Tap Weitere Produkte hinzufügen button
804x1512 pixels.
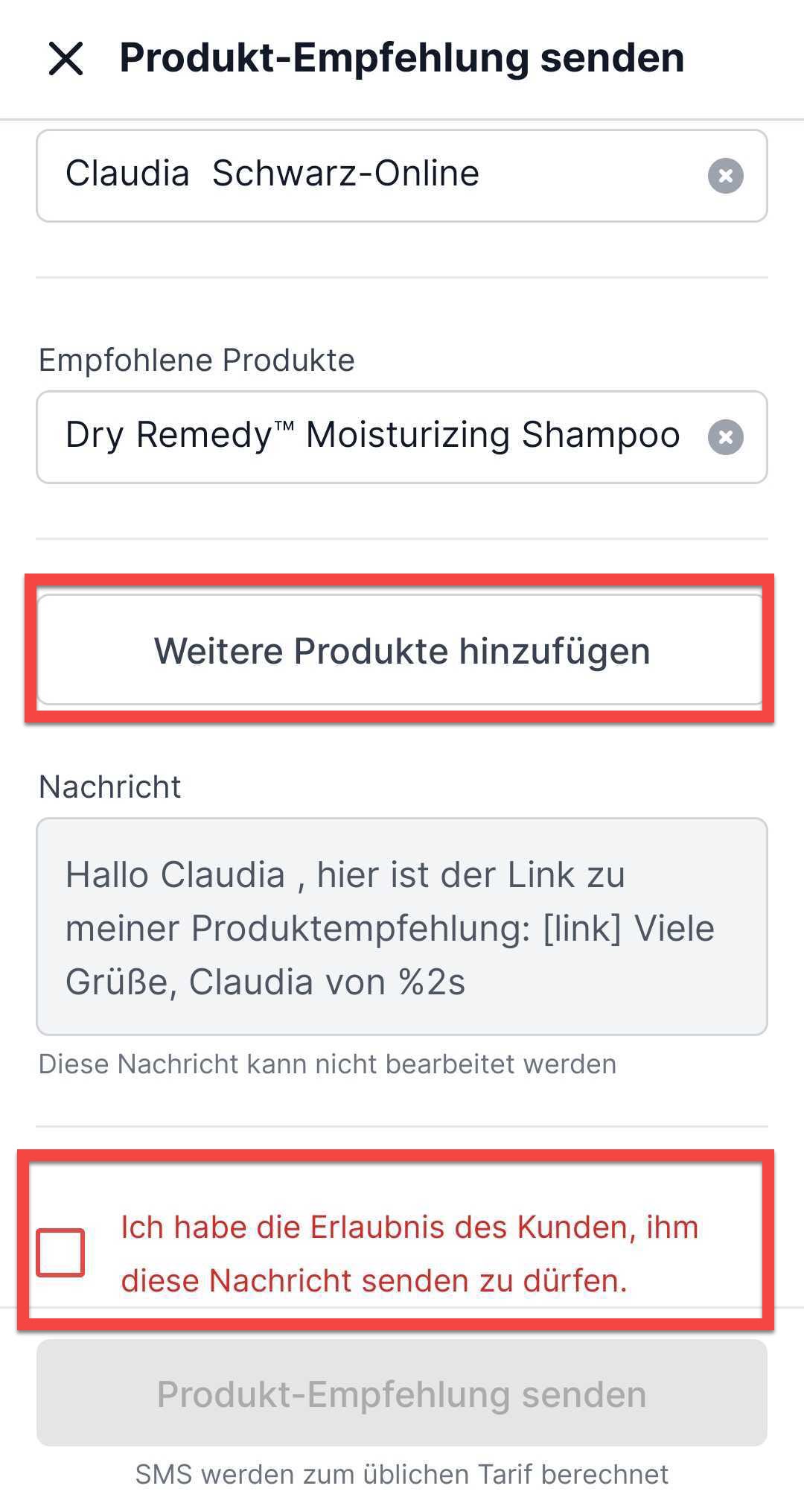[x=401, y=650]
